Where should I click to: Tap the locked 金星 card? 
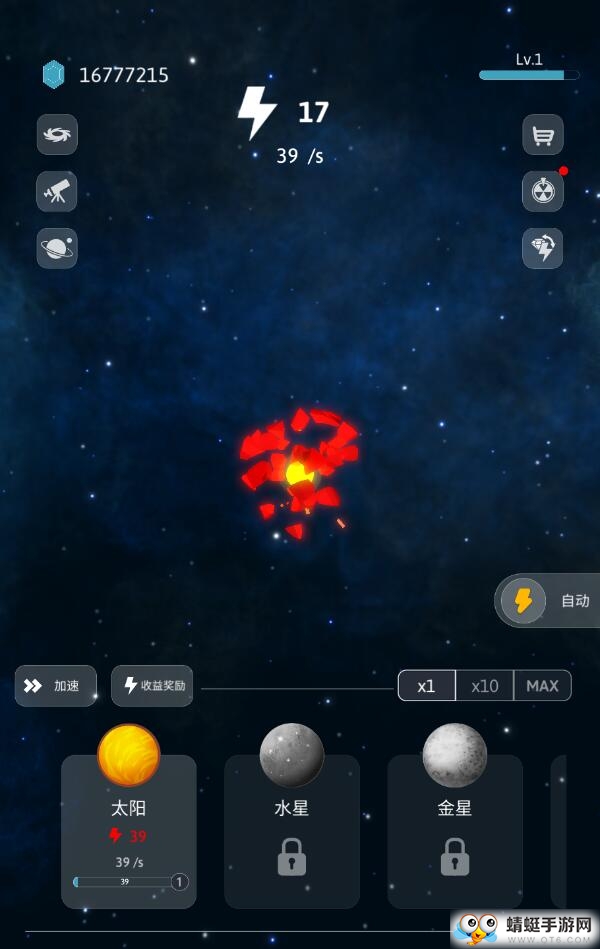455,830
